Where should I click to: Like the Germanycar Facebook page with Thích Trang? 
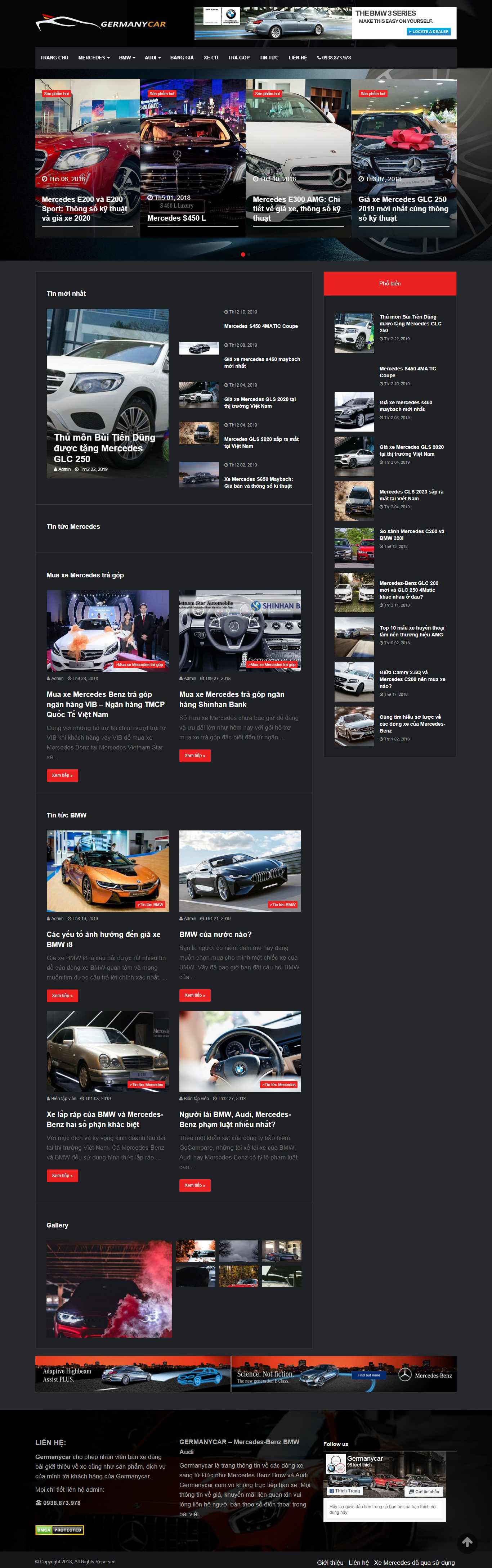pos(345,1491)
